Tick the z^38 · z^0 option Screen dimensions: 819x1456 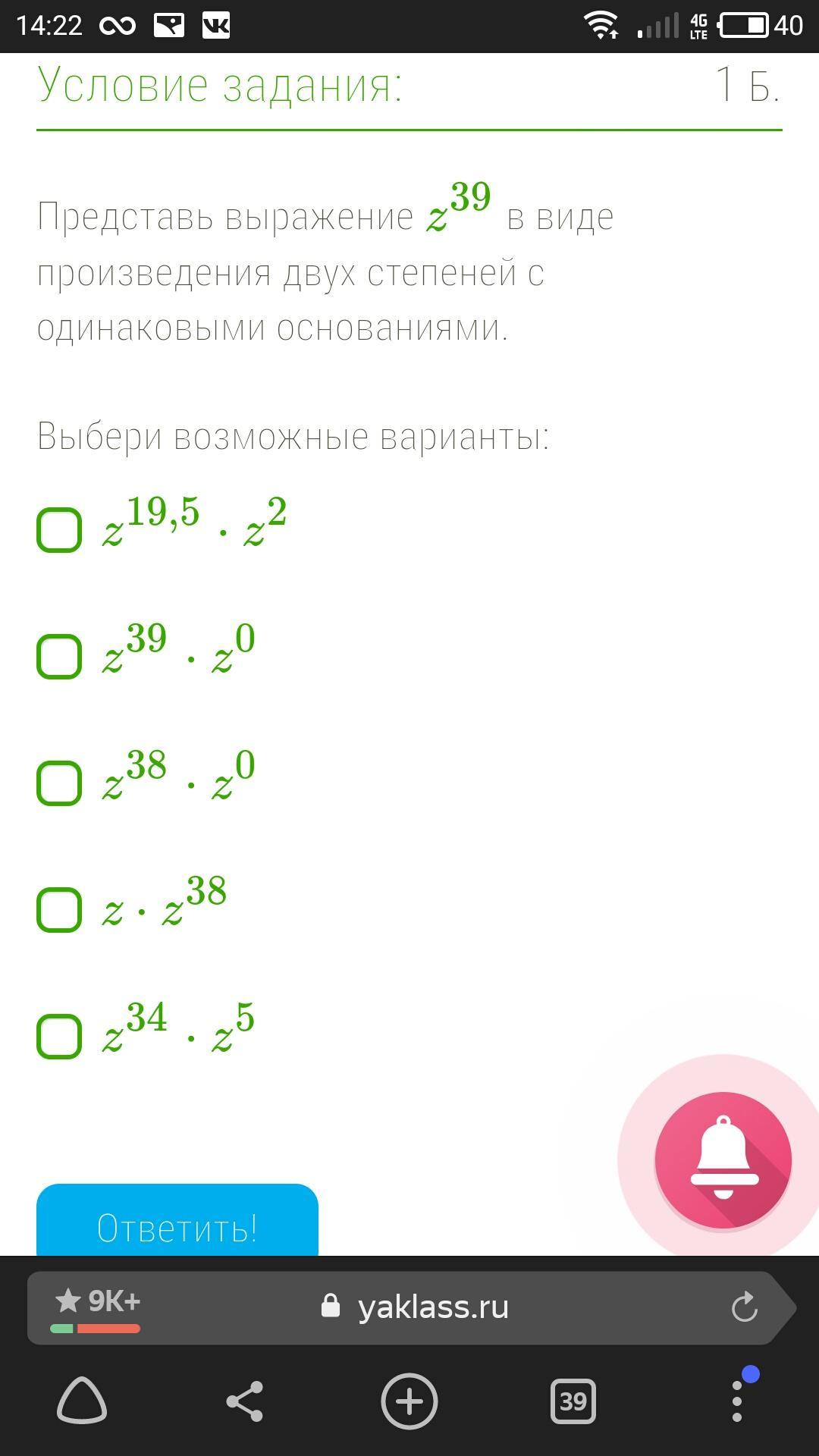59,783
